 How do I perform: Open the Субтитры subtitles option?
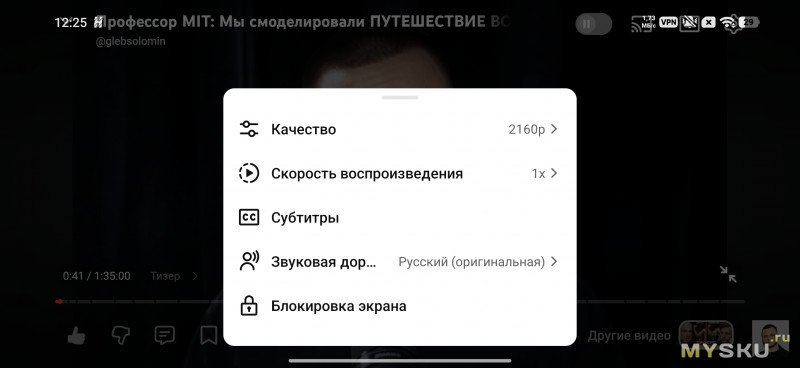399,218
